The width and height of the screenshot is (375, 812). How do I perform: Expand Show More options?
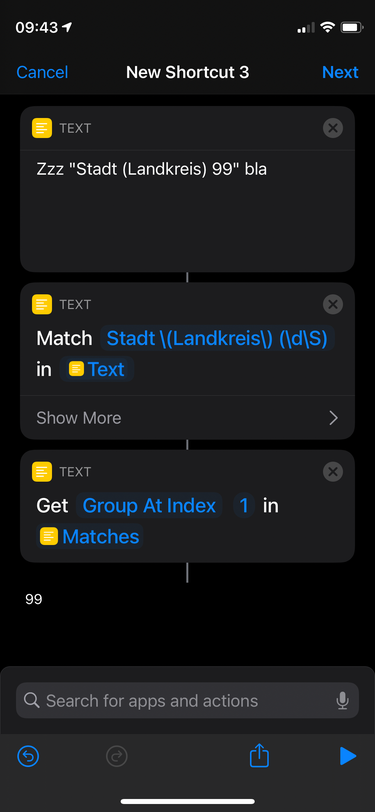(188, 418)
